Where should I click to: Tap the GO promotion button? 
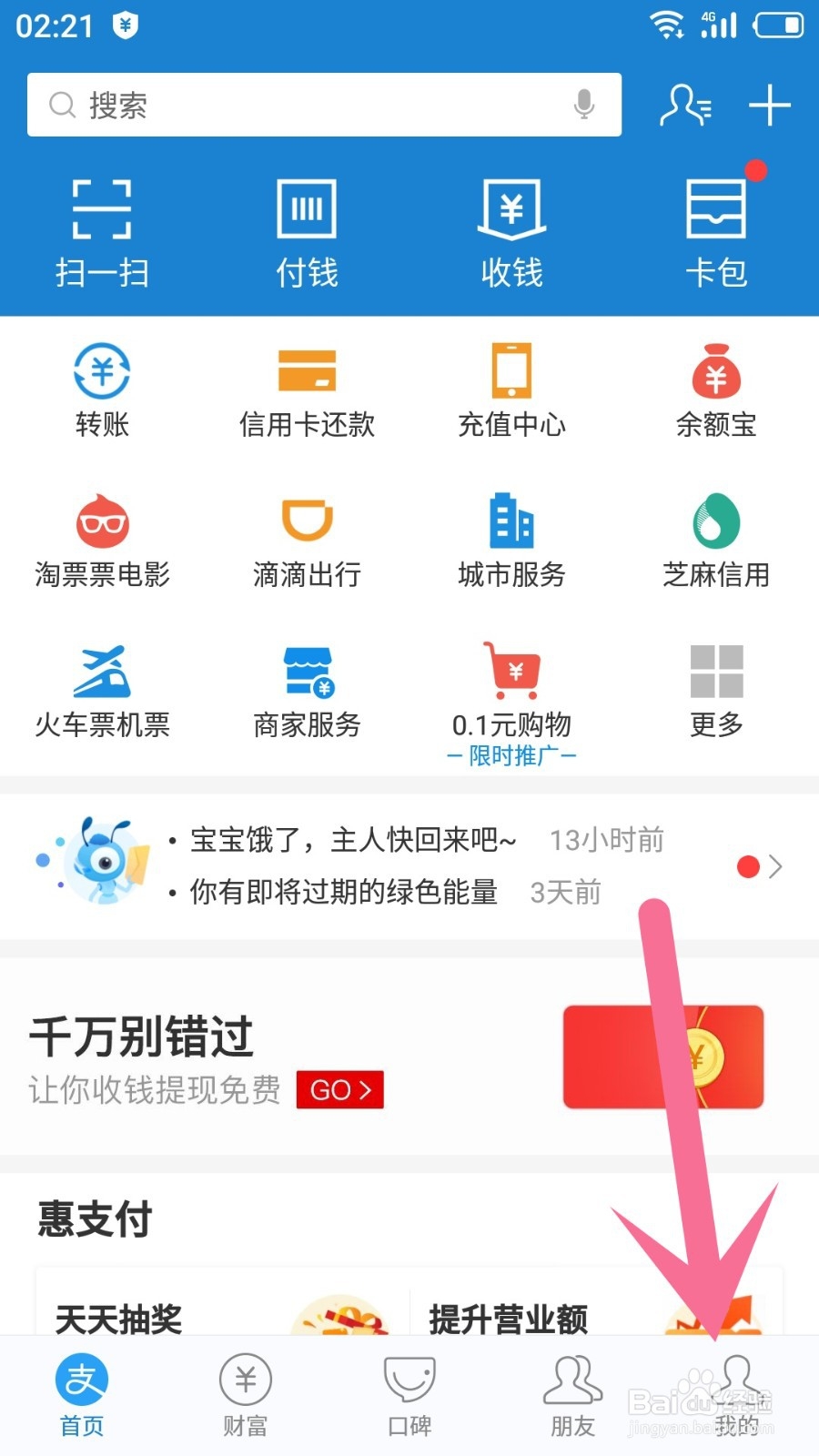point(339,1089)
